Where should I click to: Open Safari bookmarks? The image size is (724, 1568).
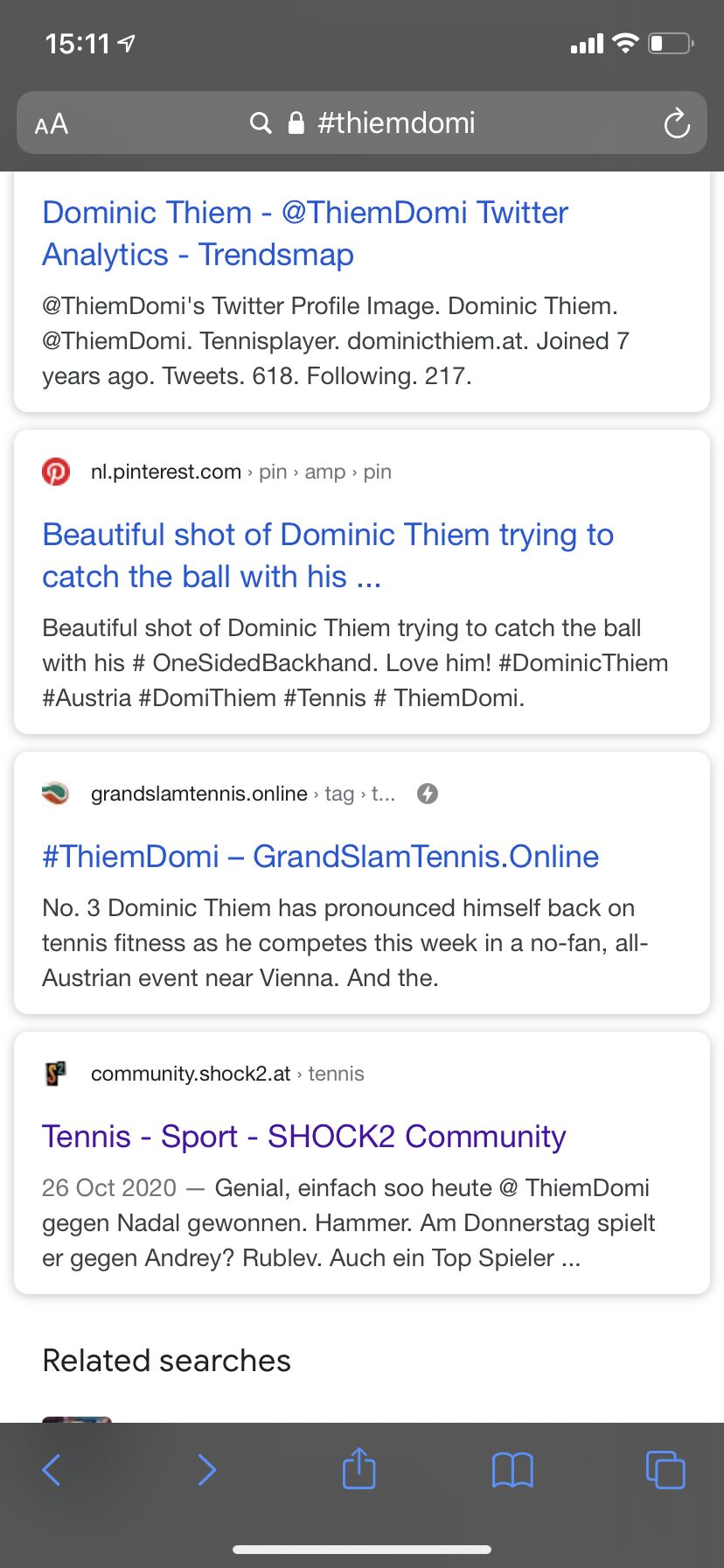pyautogui.click(x=512, y=1470)
